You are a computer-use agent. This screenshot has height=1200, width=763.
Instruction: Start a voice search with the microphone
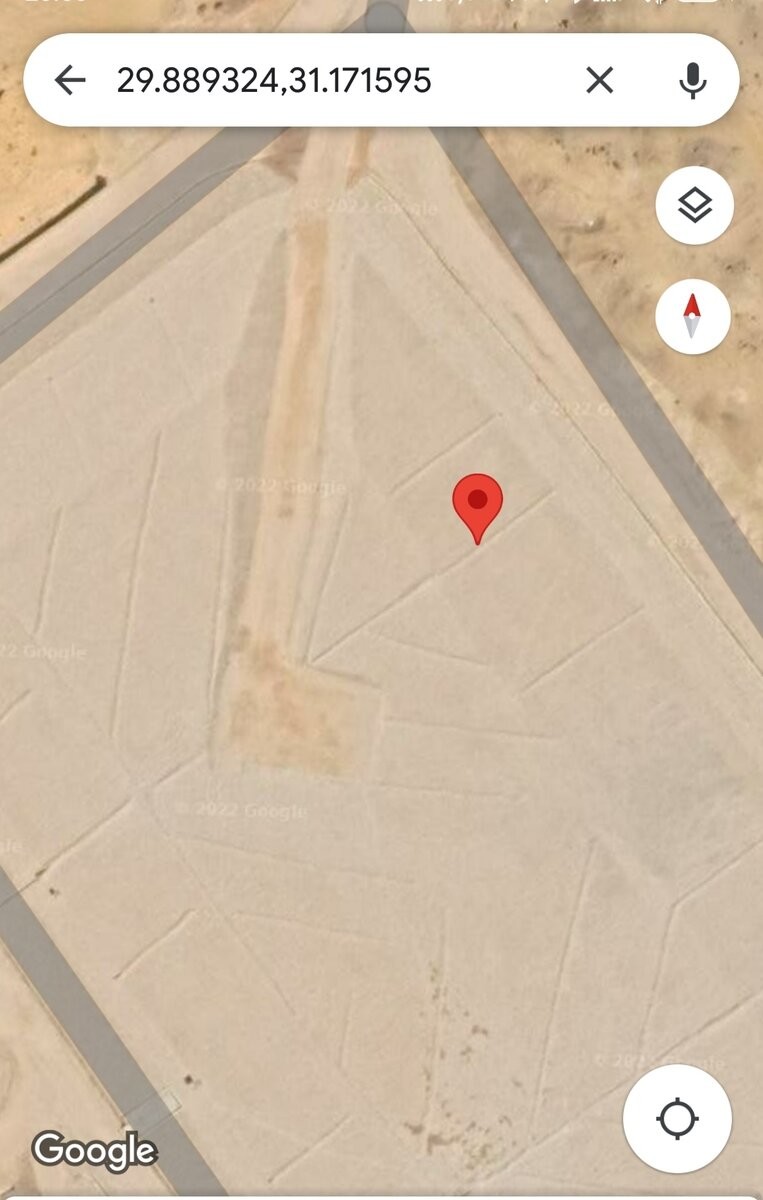(x=692, y=80)
